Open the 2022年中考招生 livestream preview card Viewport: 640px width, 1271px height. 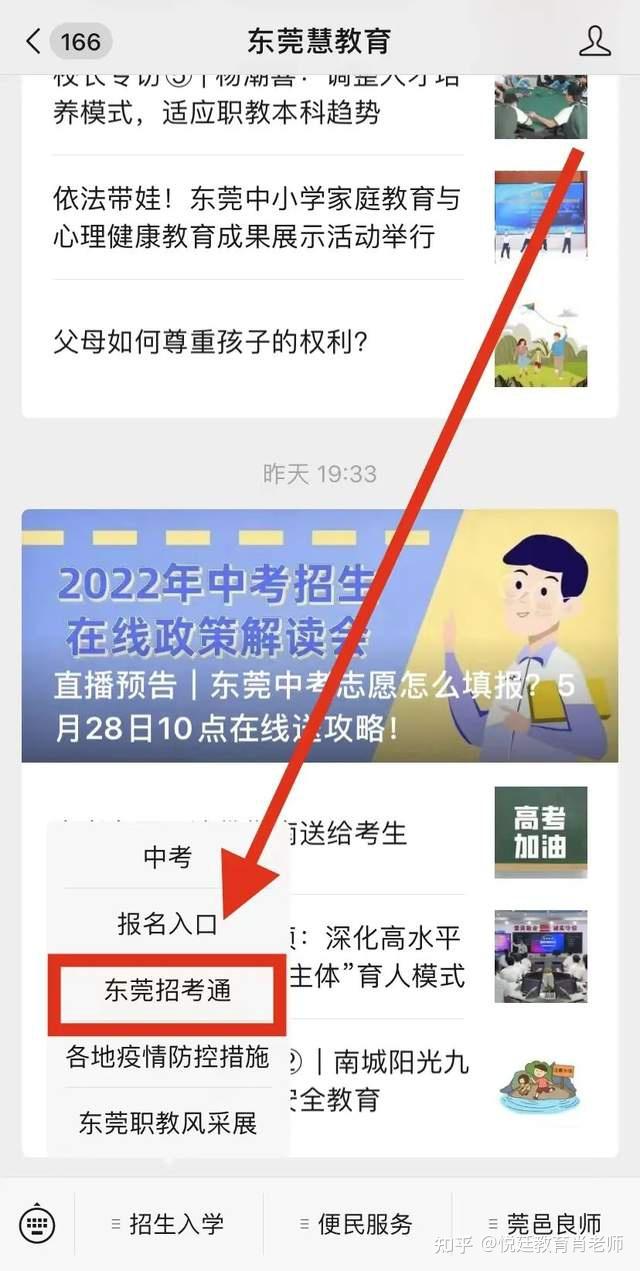(x=320, y=635)
